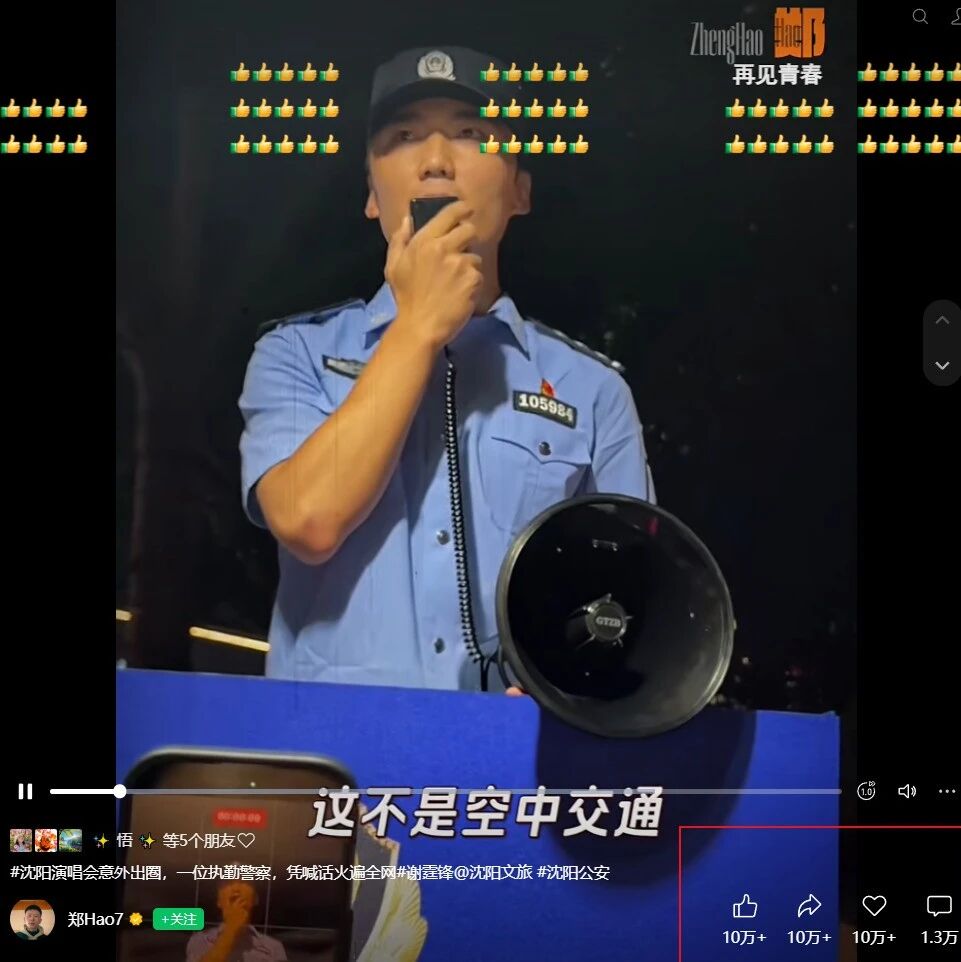This screenshot has width=961, height=962.
Task: Change the playback speed
Action: click(x=866, y=791)
